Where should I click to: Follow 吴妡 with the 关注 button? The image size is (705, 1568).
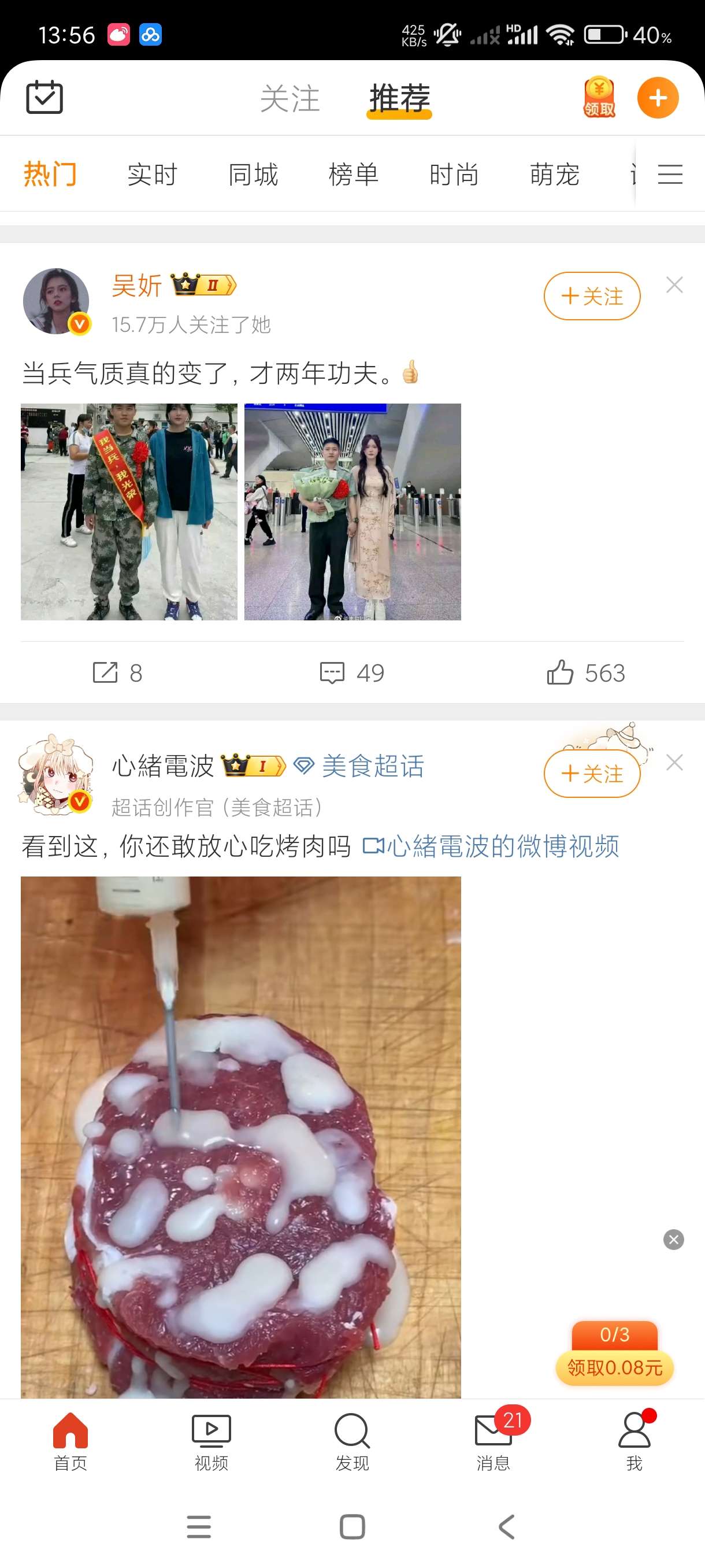[x=591, y=297]
